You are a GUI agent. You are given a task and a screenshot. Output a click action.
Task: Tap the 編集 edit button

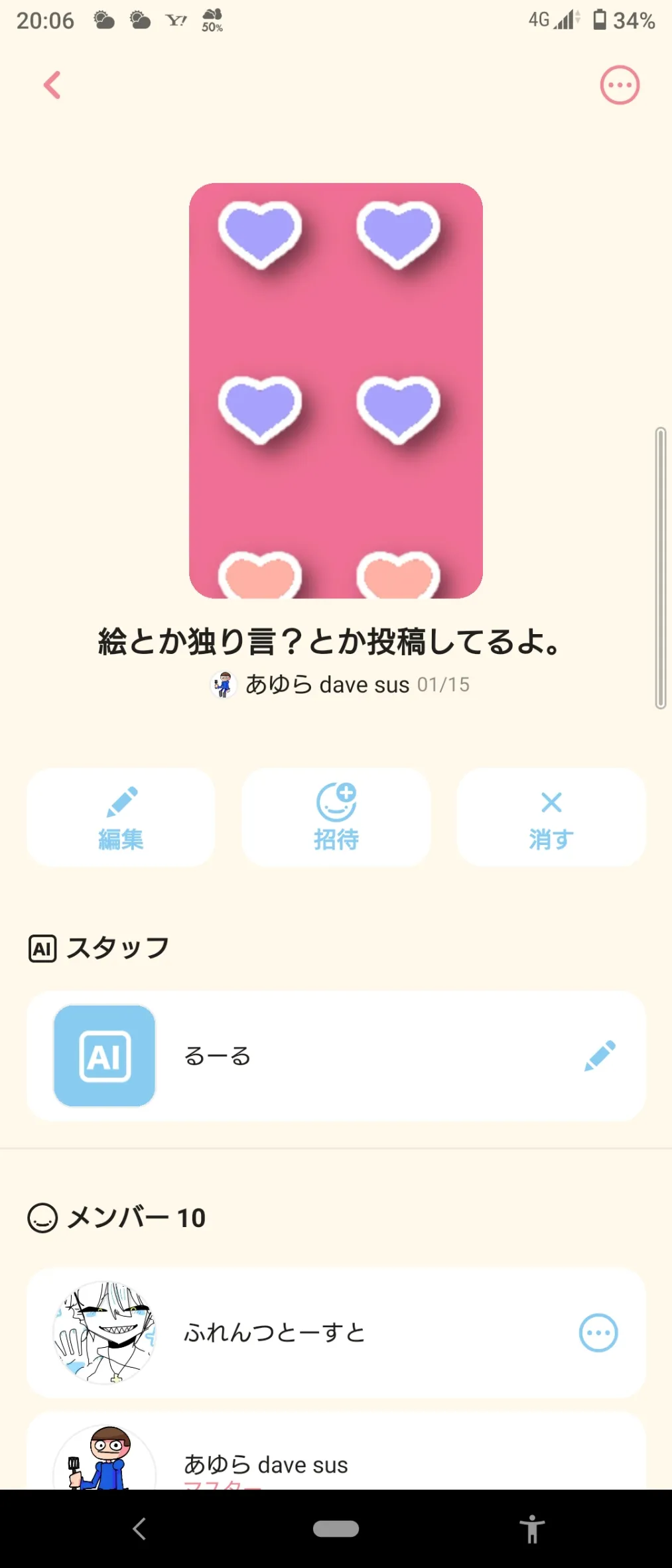(121, 817)
